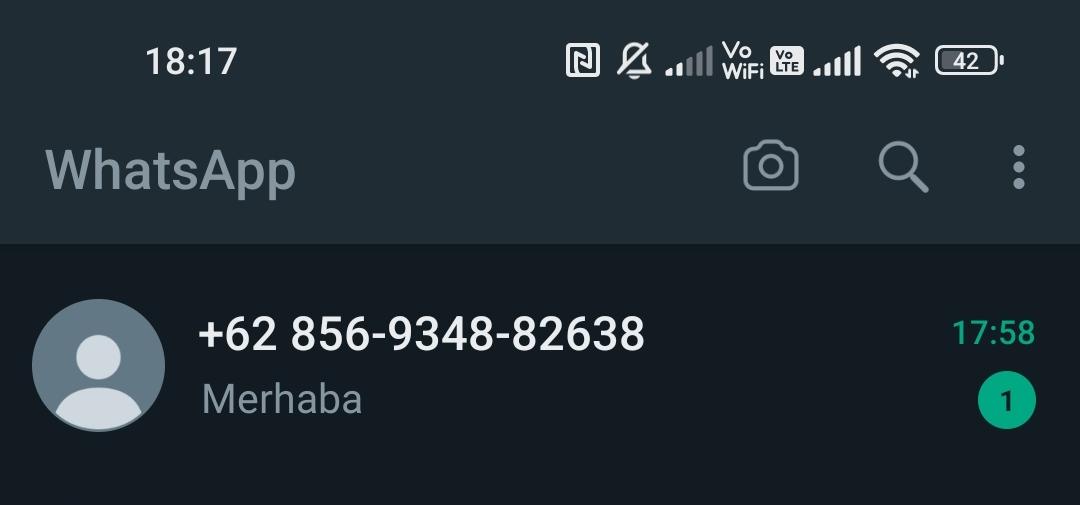Open the three-dot overflow menu
The image size is (1080, 505).
tap(1018, 167)
